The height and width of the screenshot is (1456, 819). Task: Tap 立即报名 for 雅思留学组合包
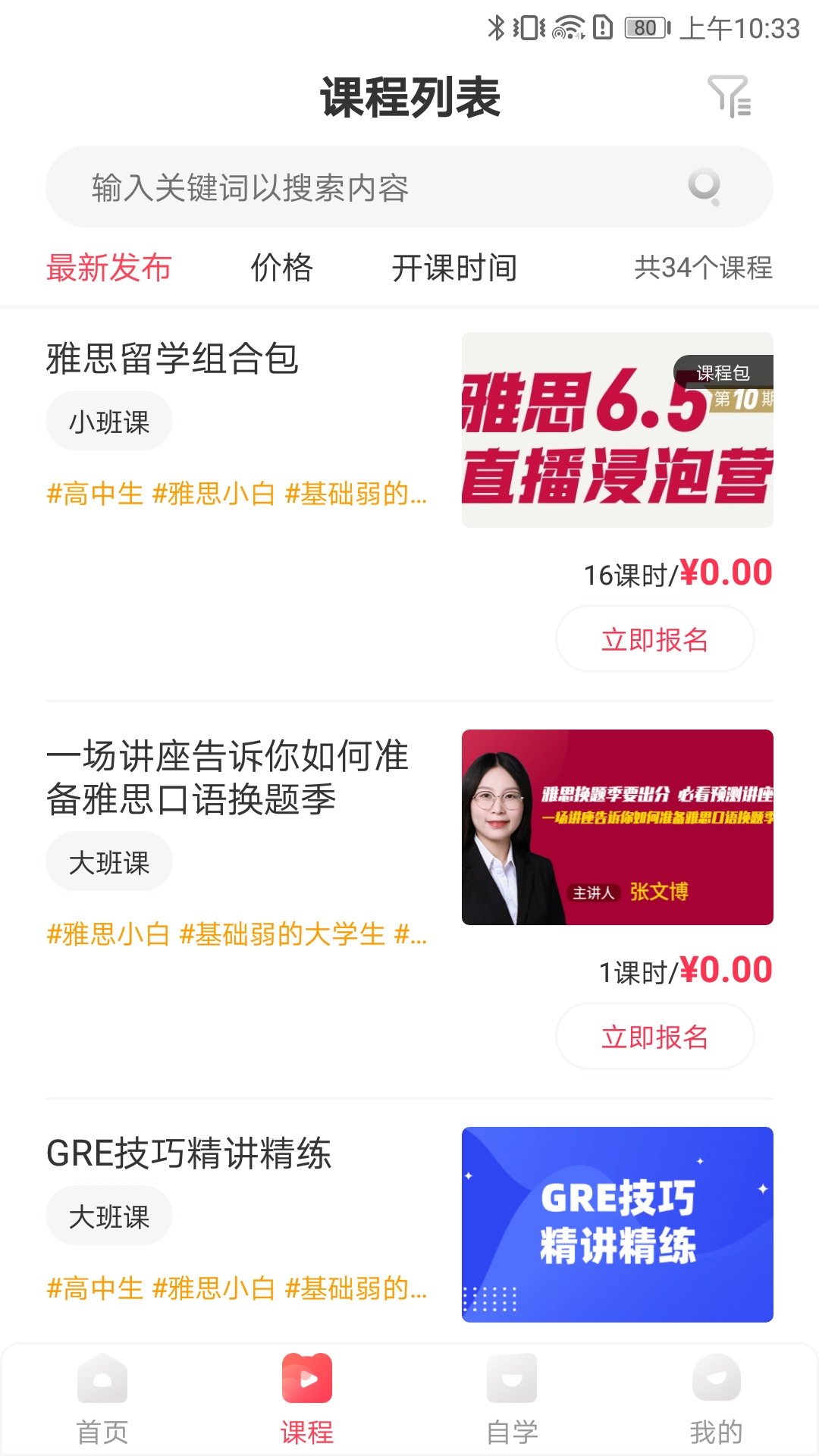coord(655,639)
